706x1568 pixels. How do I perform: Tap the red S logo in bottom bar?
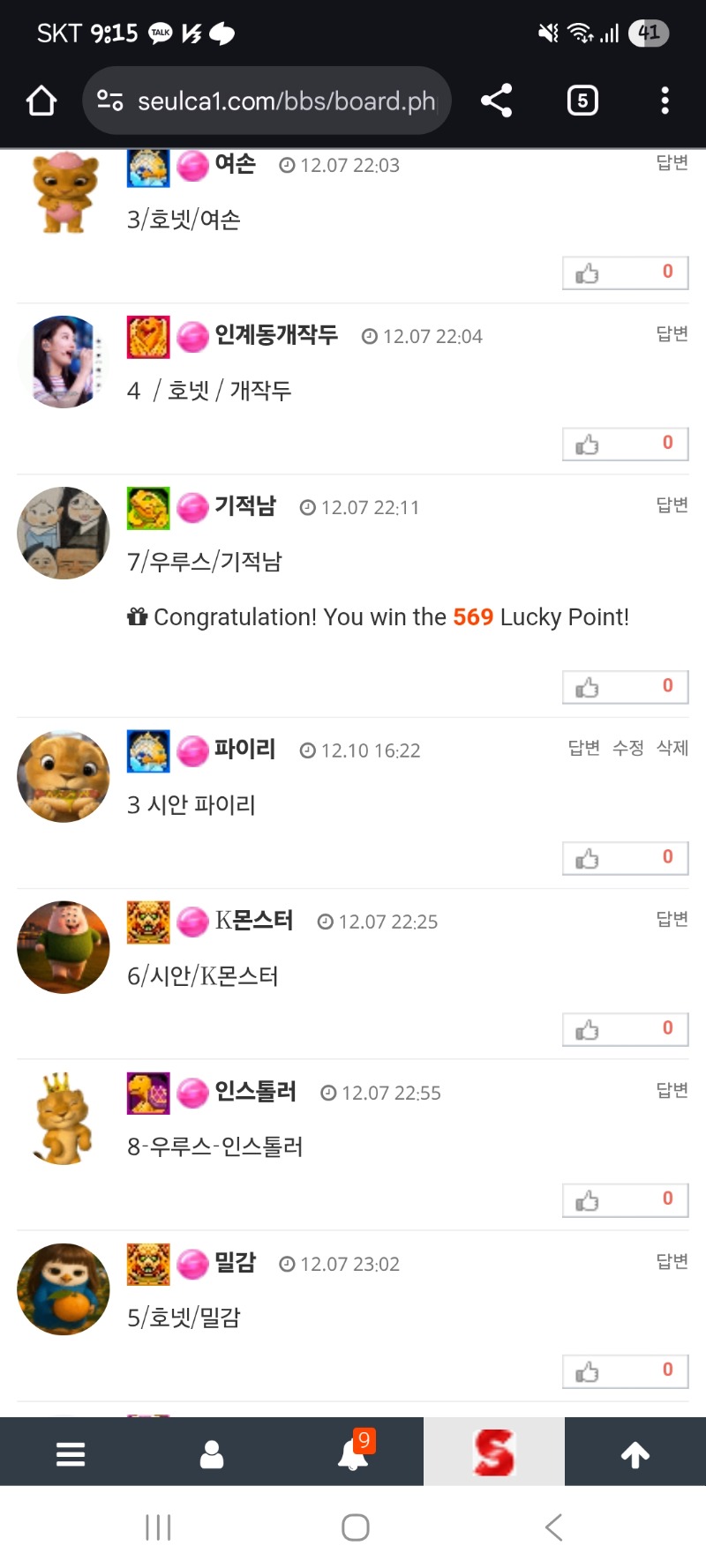493,1452
